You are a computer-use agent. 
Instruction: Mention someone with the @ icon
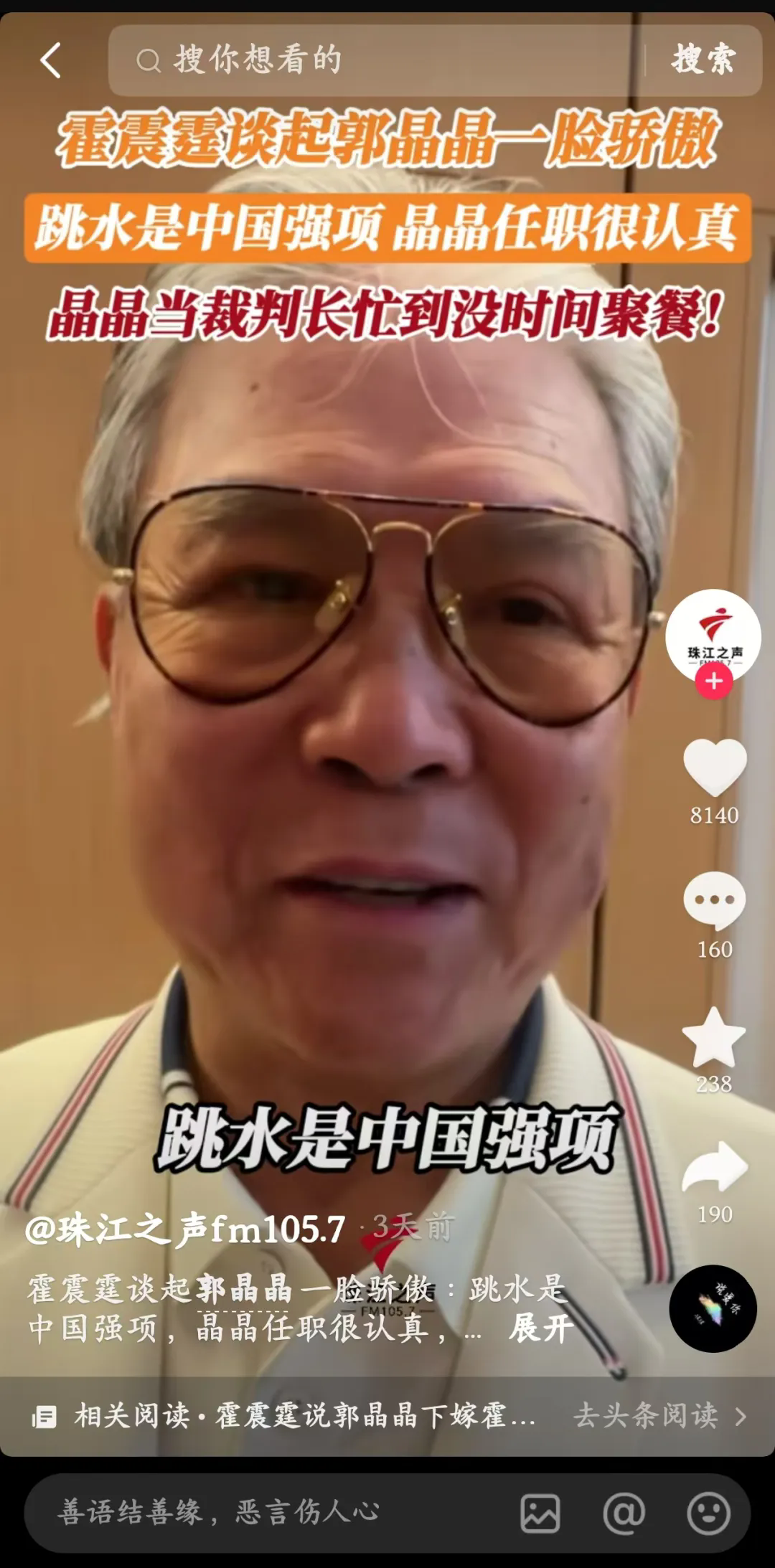coord(624,1513)
